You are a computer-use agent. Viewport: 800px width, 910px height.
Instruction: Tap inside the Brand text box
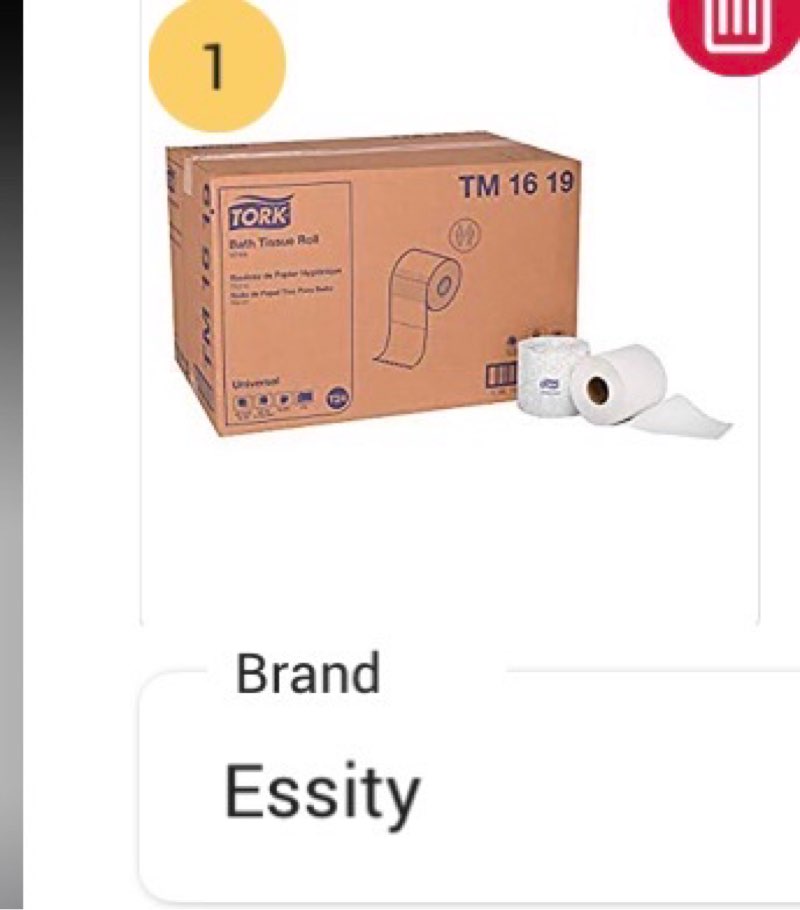click(x=400, y=790)
